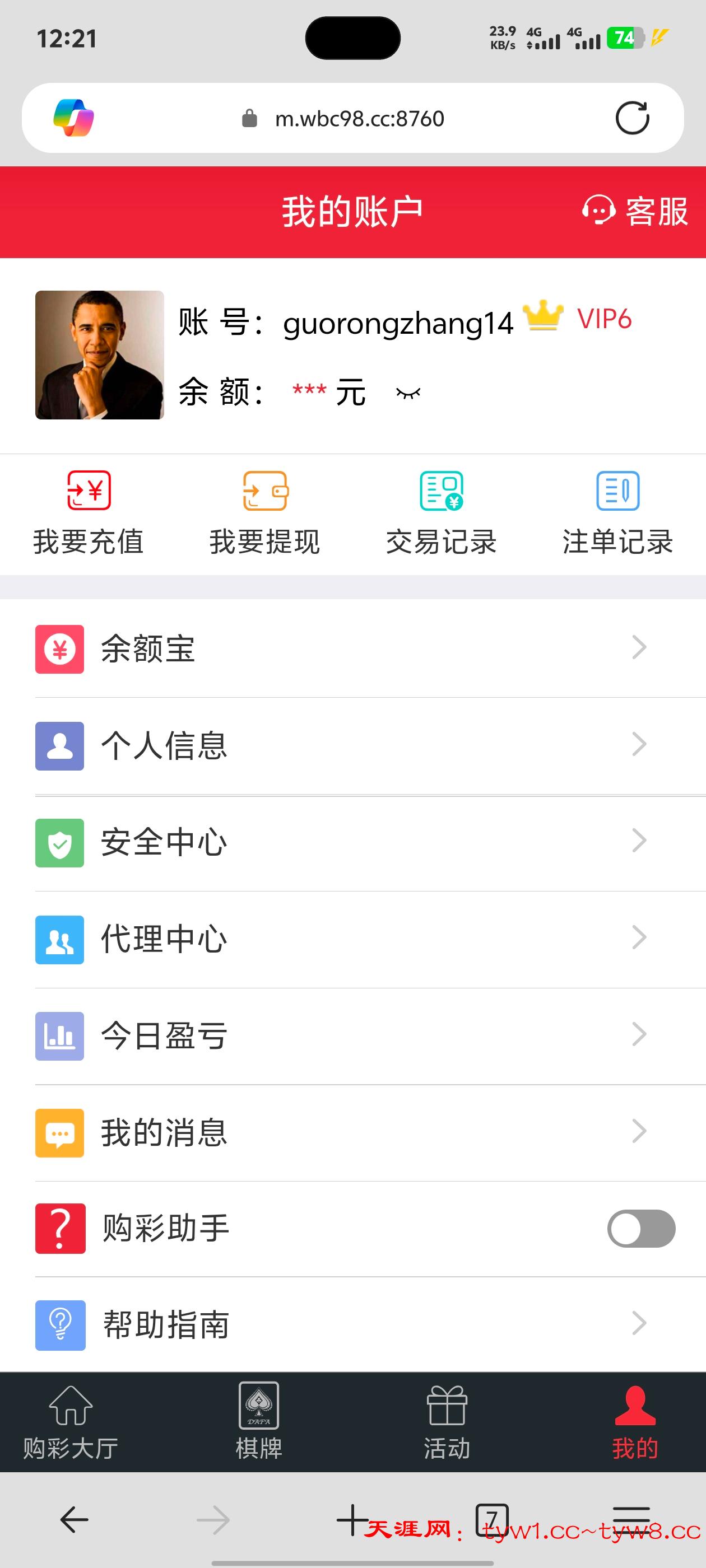Switch to the 棋牌 tab

[259, 1422]
